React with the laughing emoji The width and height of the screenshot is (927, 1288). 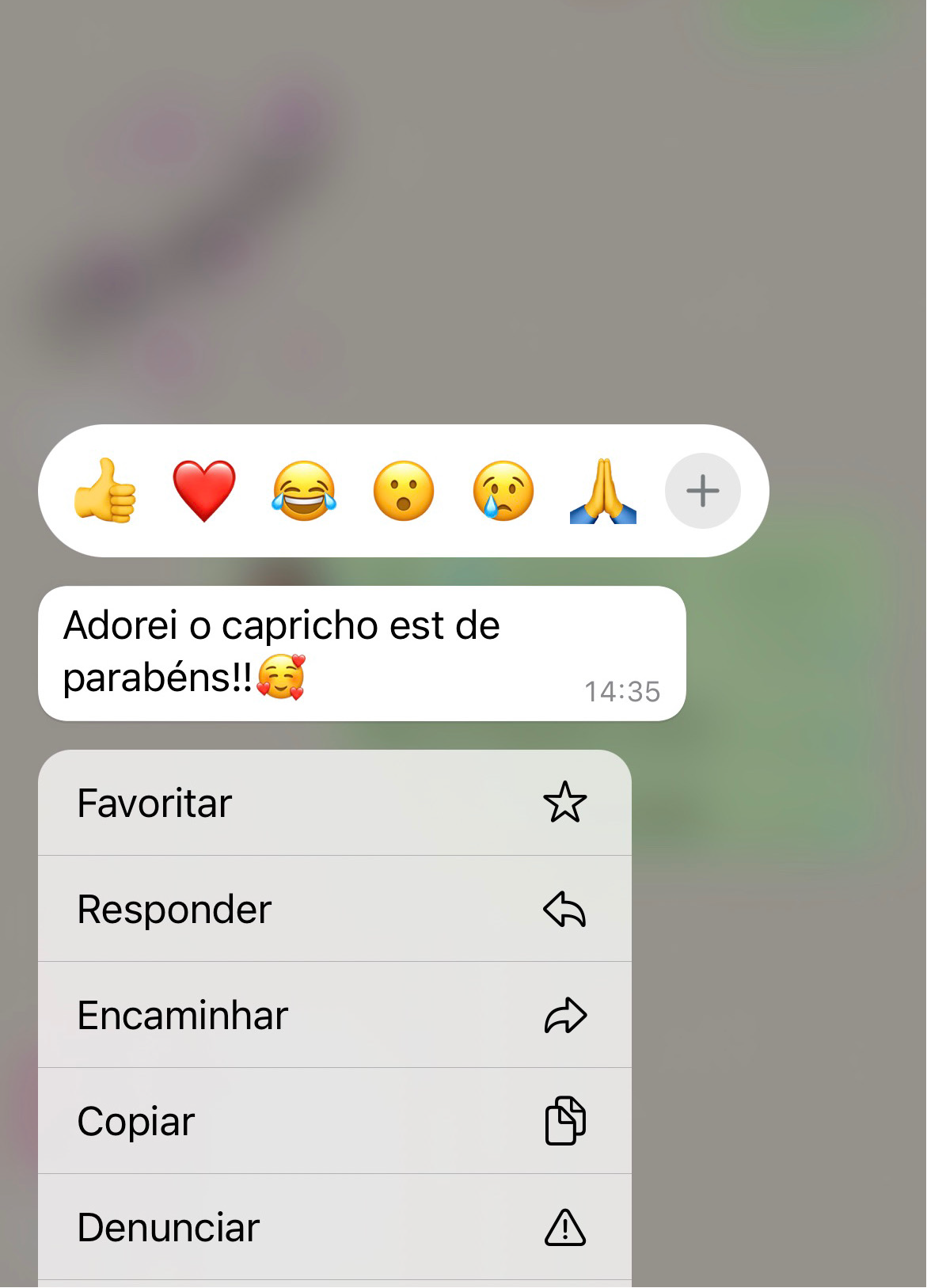(x=305, y=491)
